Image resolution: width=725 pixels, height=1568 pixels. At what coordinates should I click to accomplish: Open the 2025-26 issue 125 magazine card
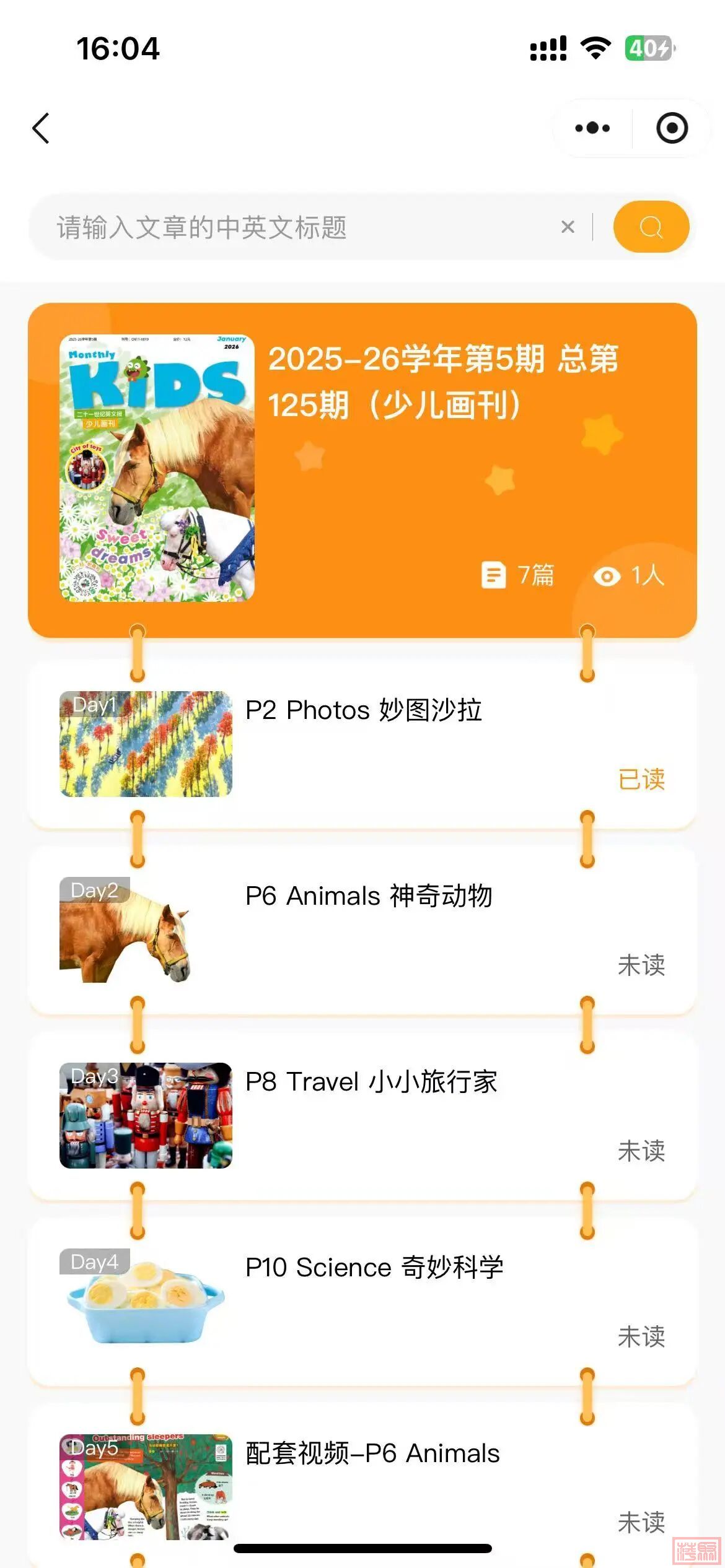pyautogui.click(x=362, y=469)
